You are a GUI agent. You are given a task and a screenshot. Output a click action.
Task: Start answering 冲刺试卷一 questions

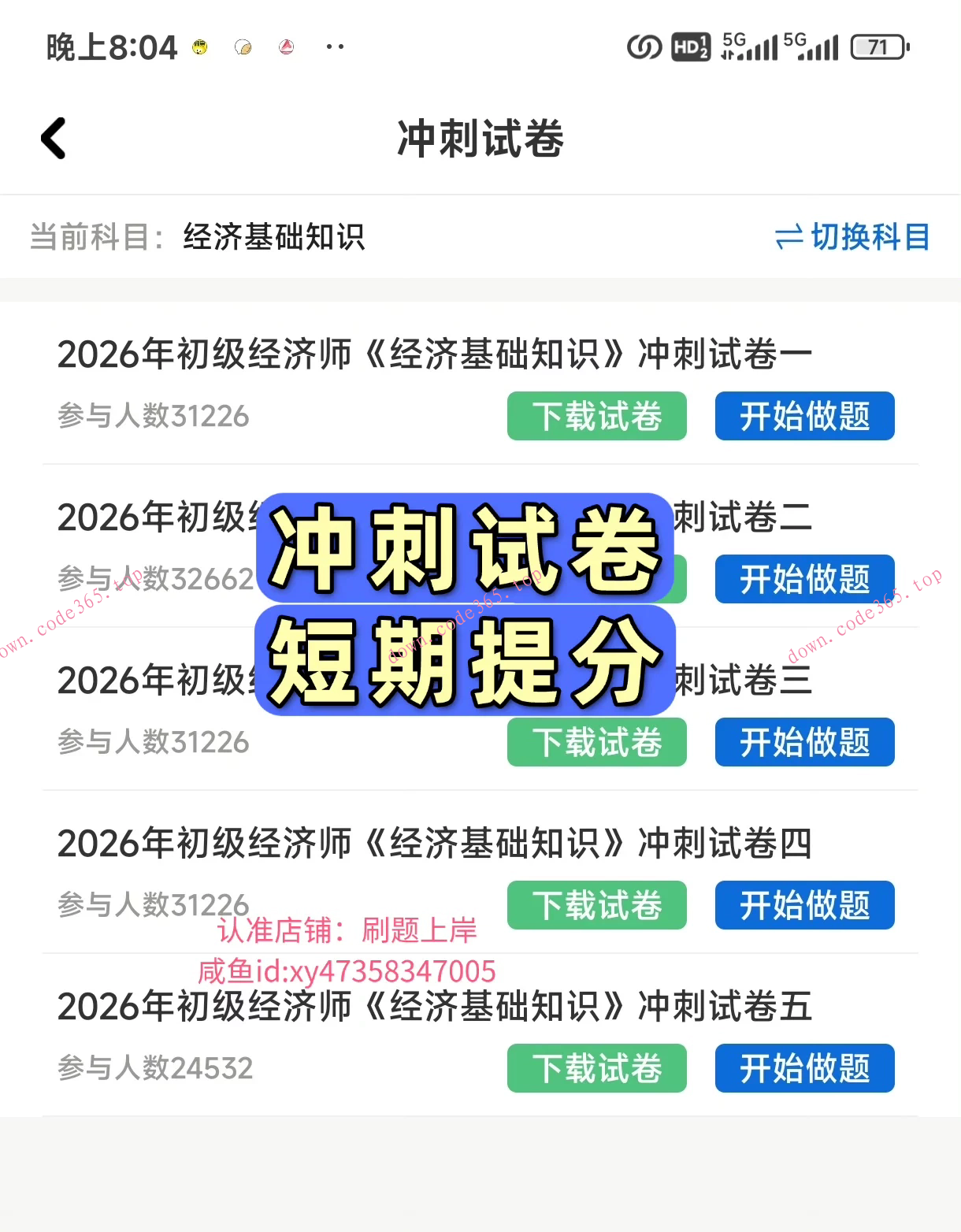(804, 417)
